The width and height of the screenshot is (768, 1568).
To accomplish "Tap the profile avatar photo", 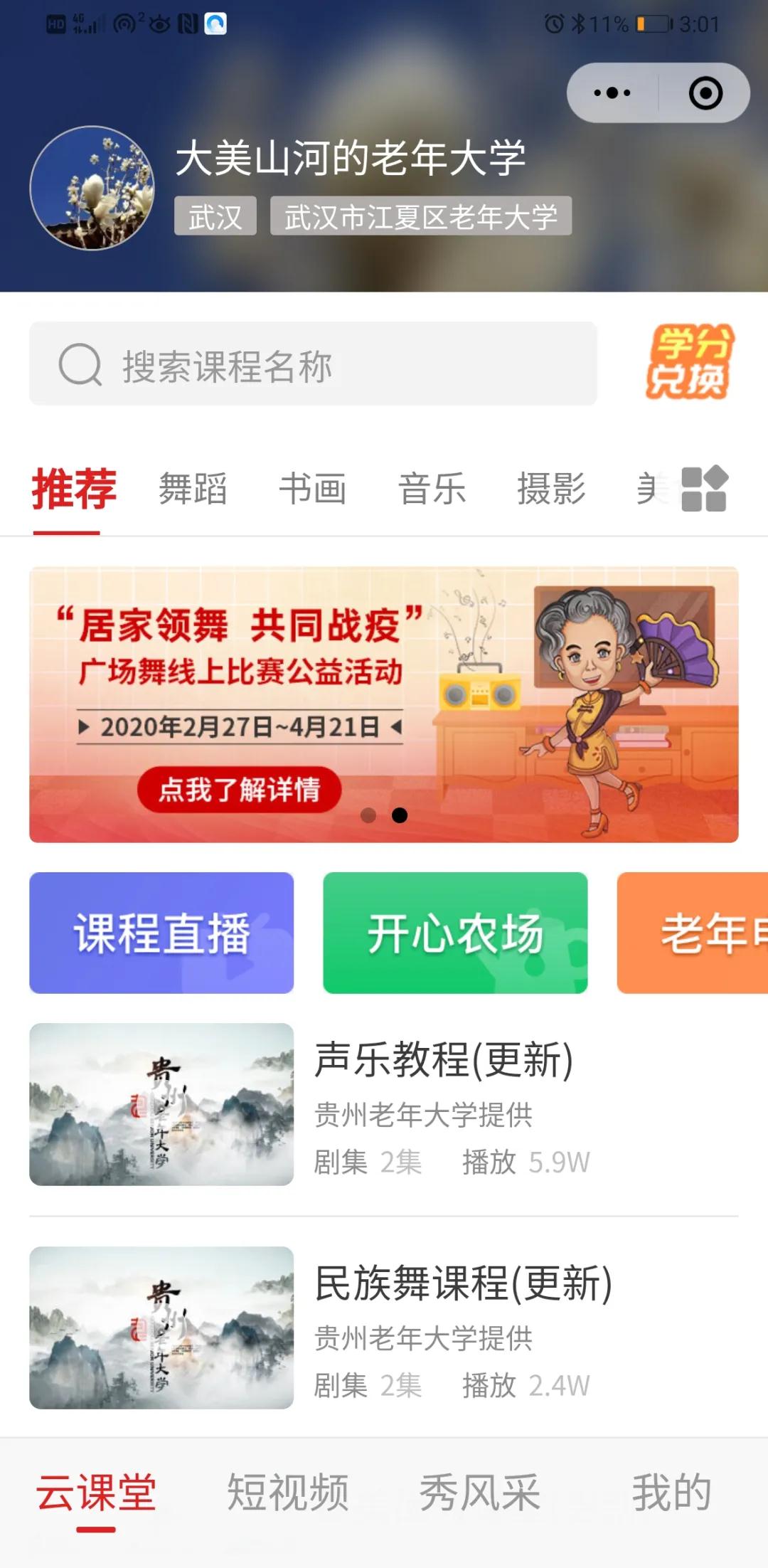I will point(92,188).
